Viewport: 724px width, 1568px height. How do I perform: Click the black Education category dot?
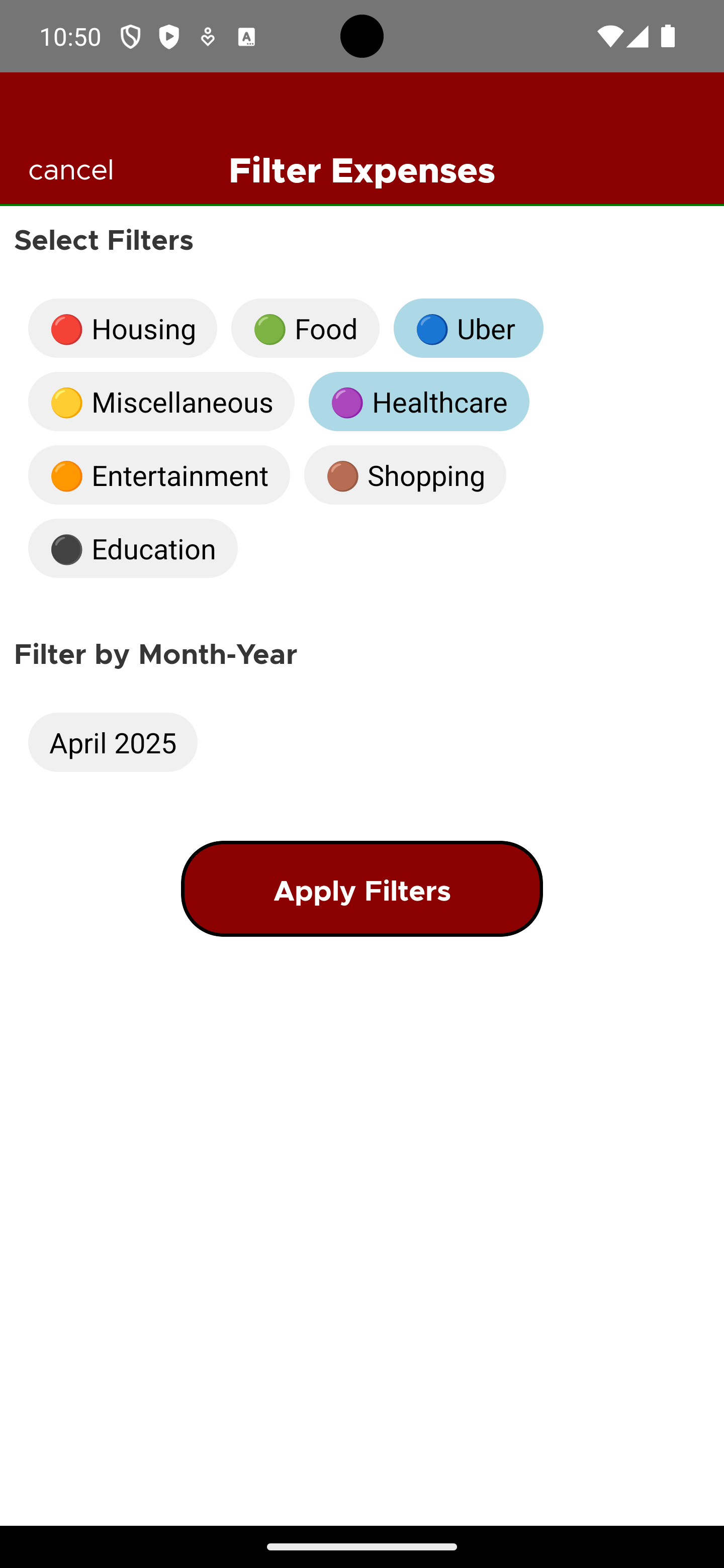66,549
